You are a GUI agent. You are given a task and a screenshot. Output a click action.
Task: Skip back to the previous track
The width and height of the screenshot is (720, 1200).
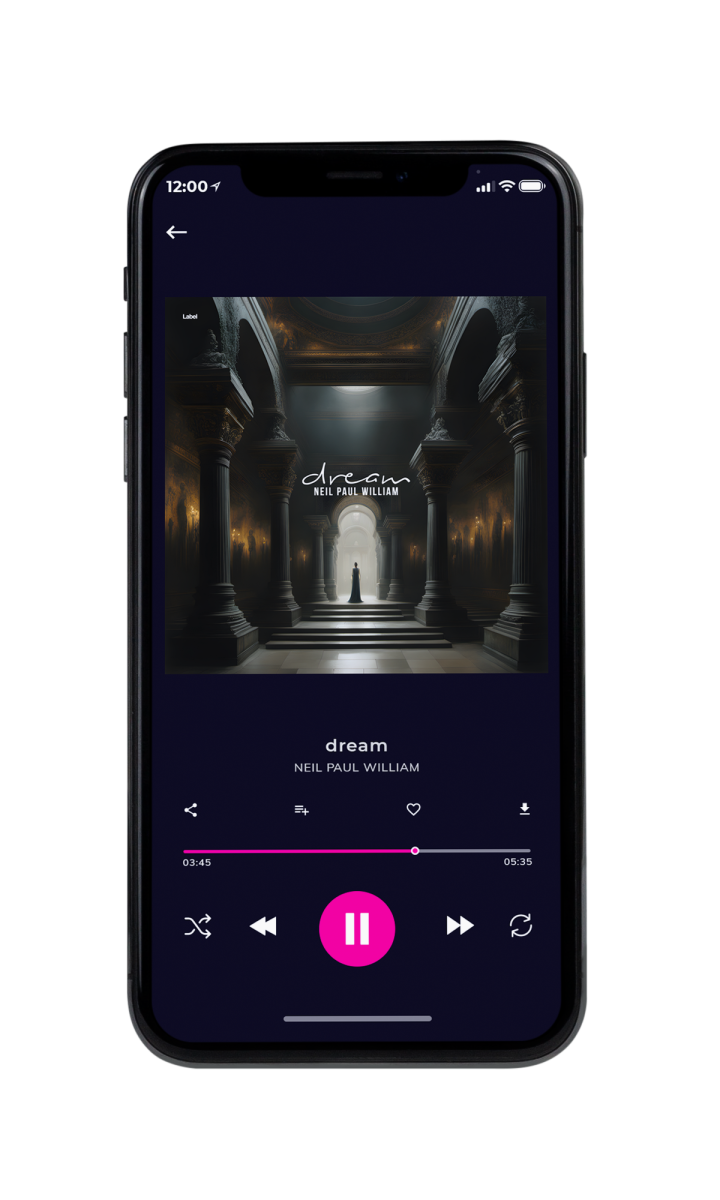(x=263, y=927)
